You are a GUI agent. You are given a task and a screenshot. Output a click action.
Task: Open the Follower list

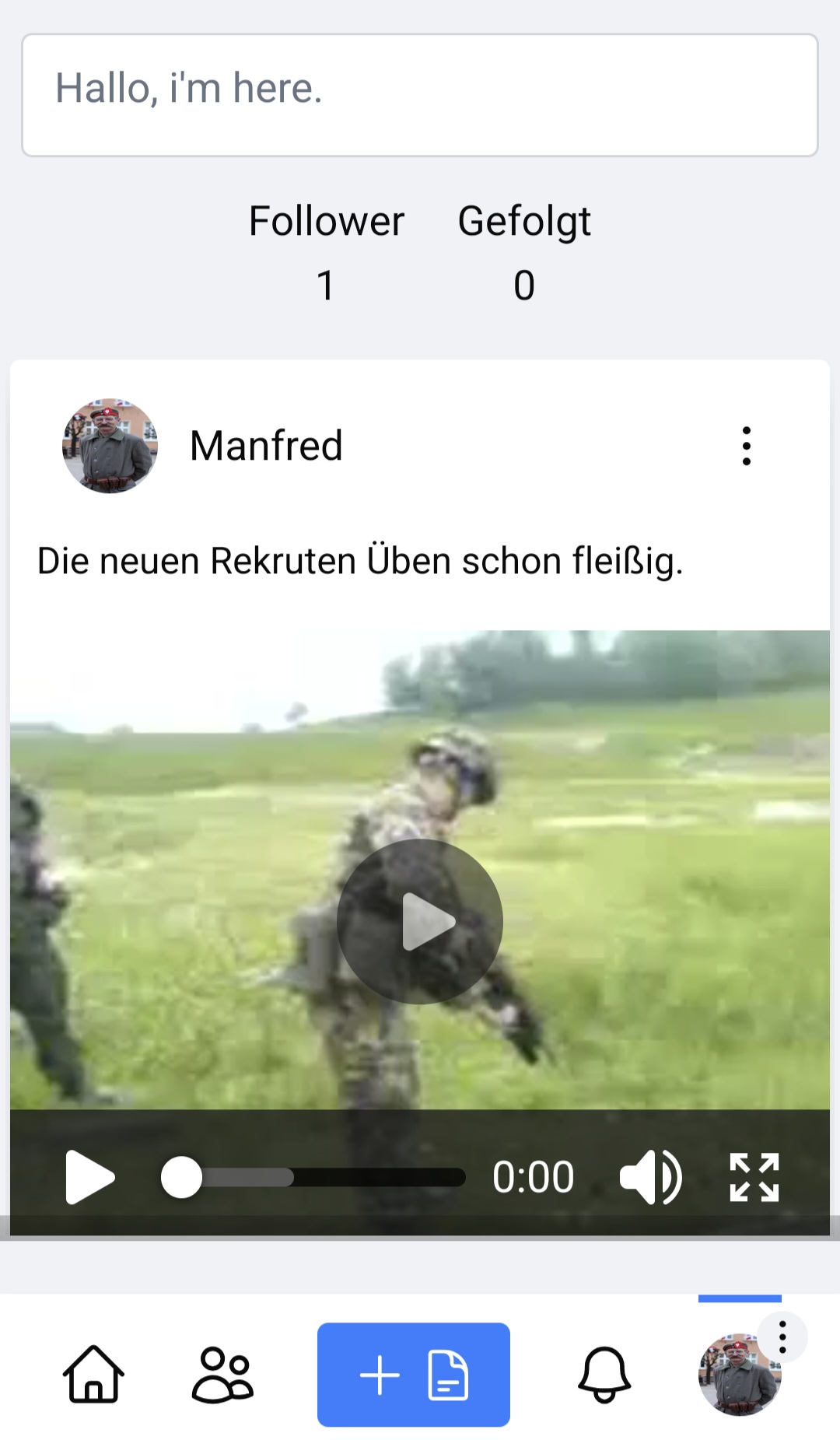pos(327,253)
